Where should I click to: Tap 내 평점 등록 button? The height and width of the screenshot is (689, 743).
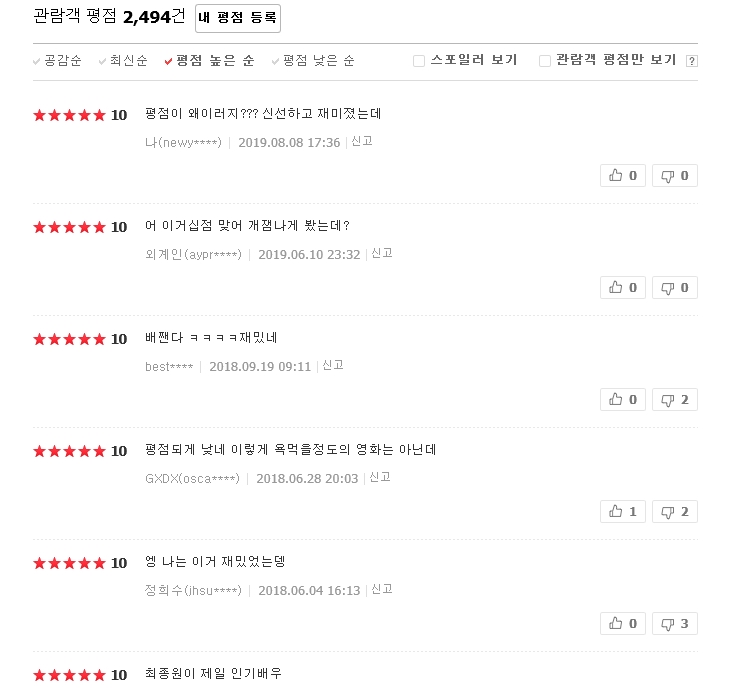point(237,18)
